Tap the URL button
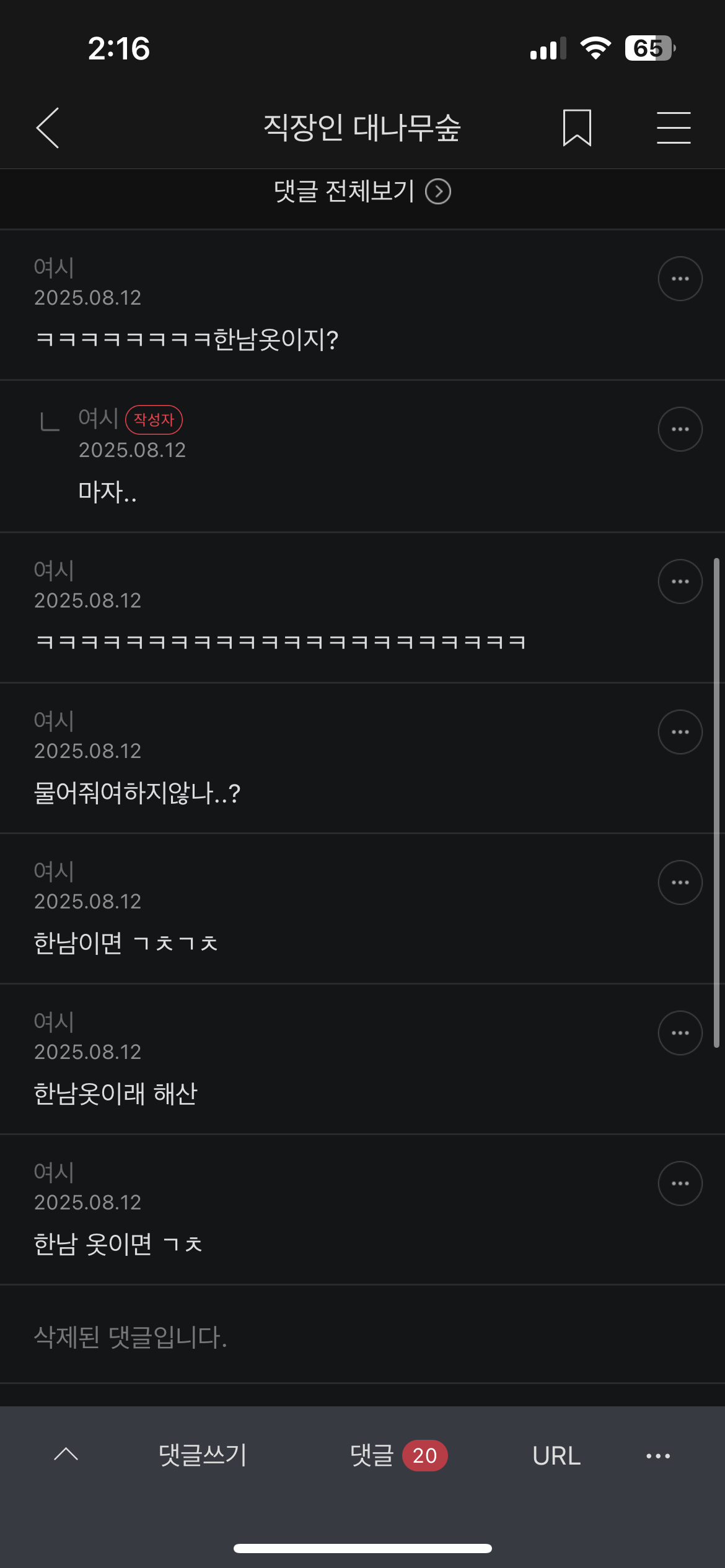The height and width of the screenshot is (1568, 725). pos(556,1456)
